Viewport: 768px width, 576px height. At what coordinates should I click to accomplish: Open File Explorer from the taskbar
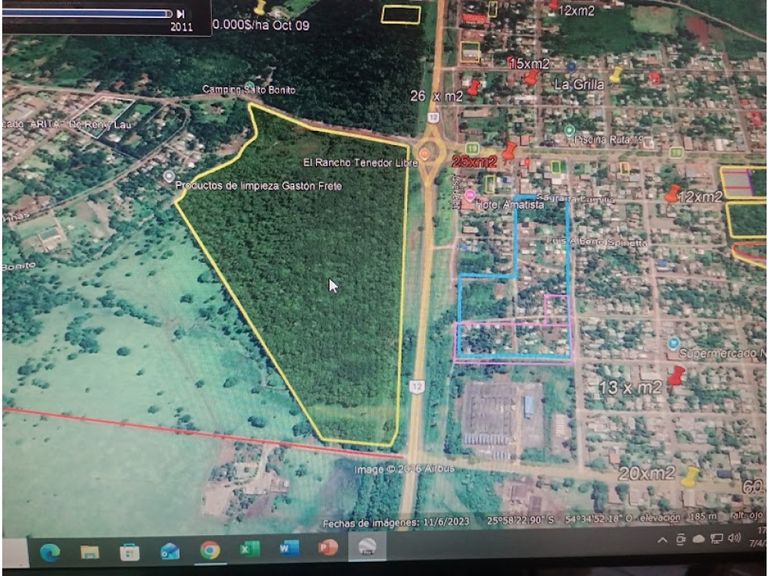(90, 552)
